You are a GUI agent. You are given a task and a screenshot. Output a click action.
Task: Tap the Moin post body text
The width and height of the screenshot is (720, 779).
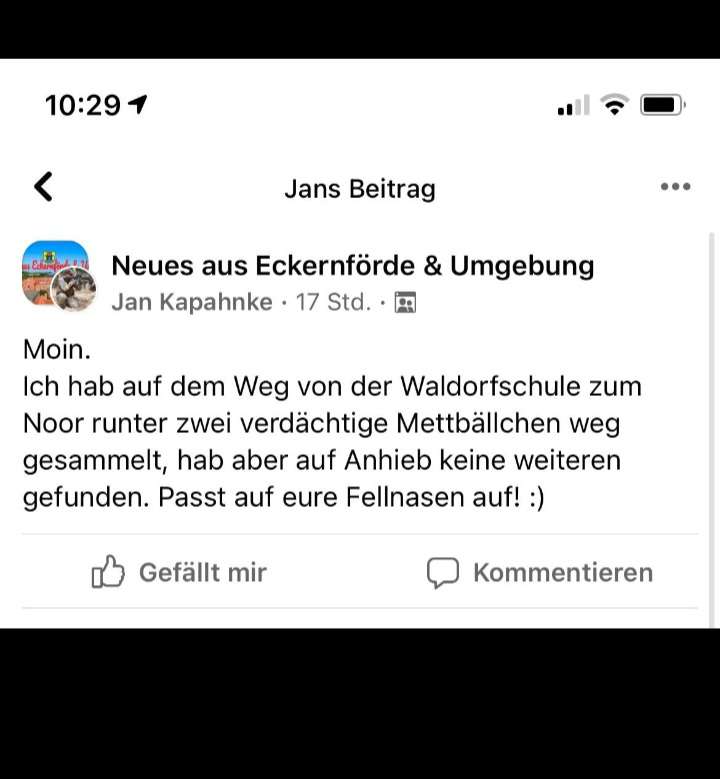pos(330,422)
